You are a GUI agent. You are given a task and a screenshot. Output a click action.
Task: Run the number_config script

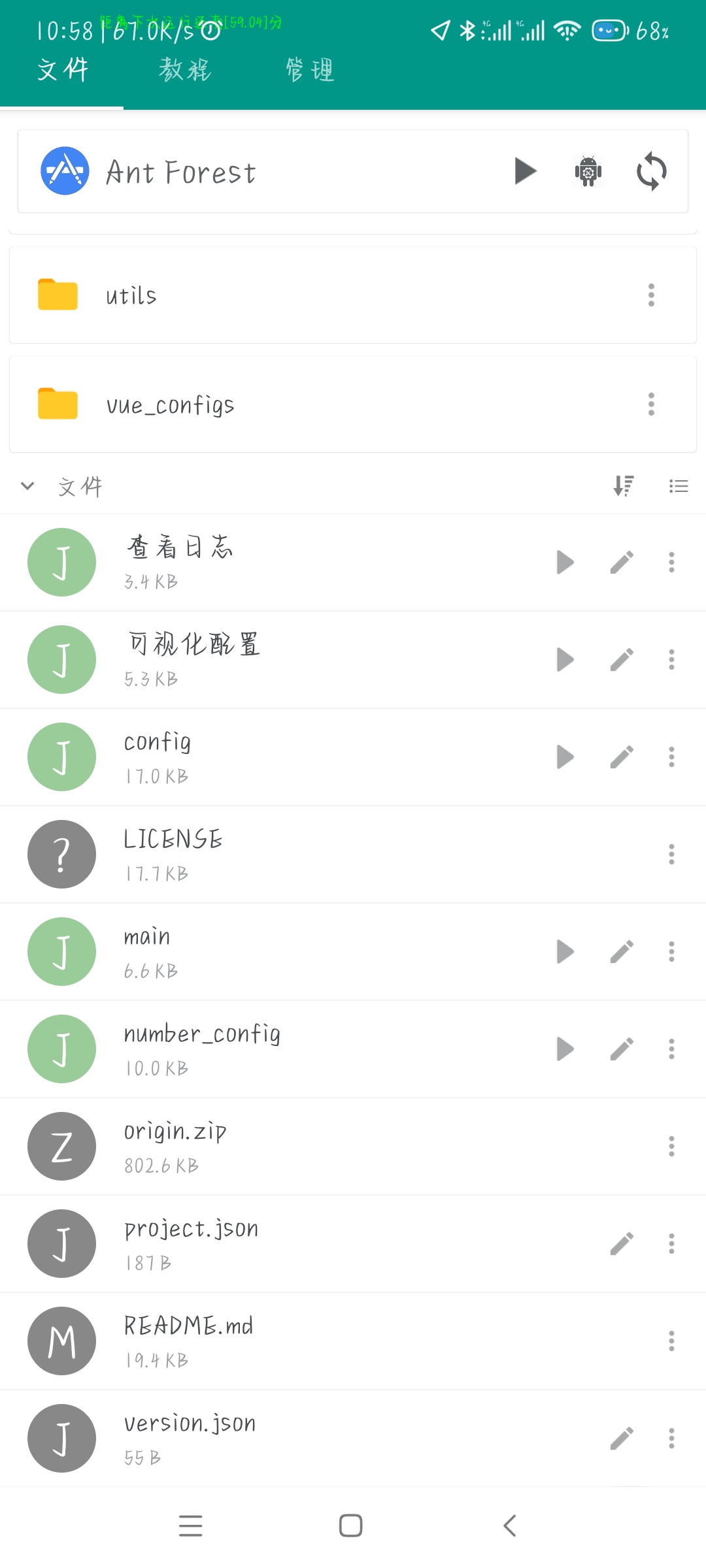[x=564, y=1049]
